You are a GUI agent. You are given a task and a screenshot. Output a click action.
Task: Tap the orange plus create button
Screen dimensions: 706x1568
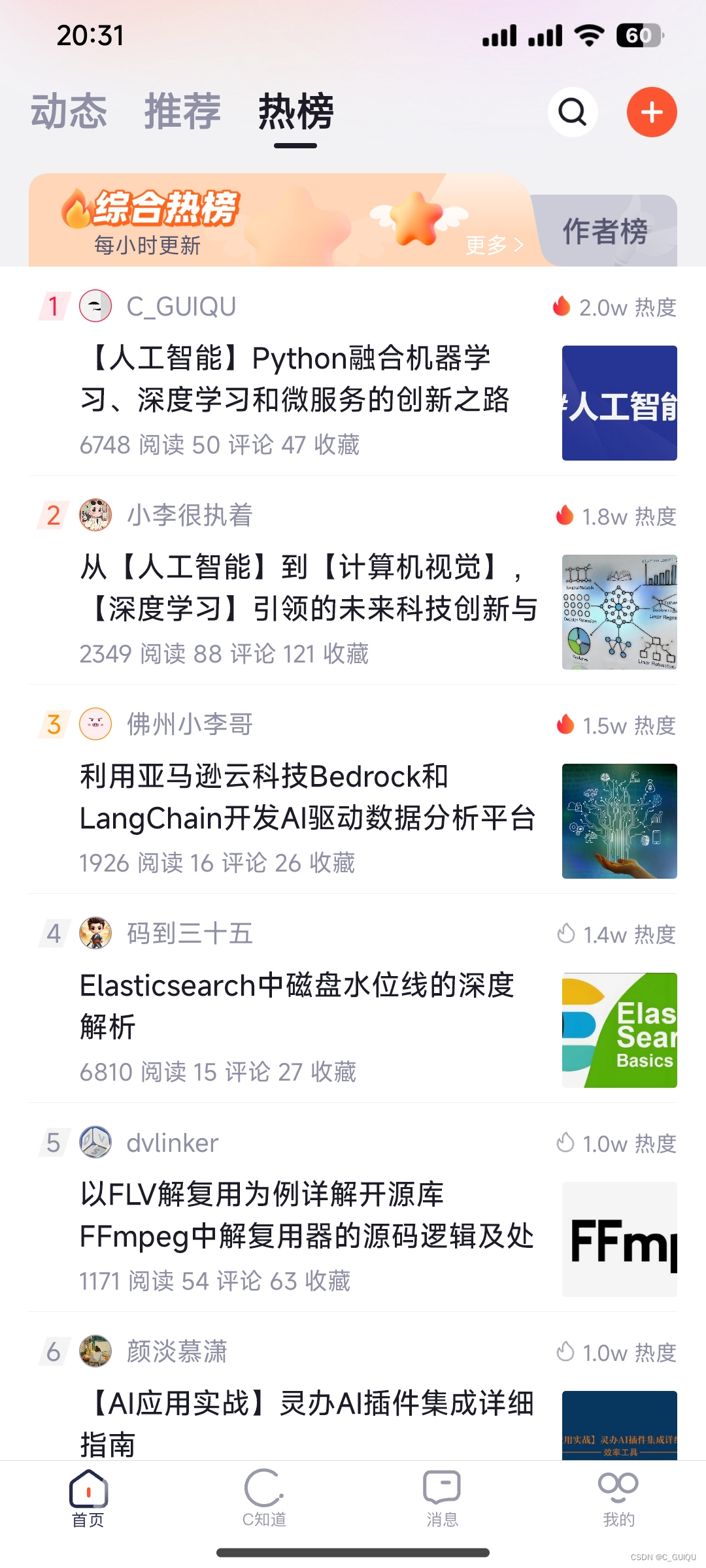[x=651, y=112]
